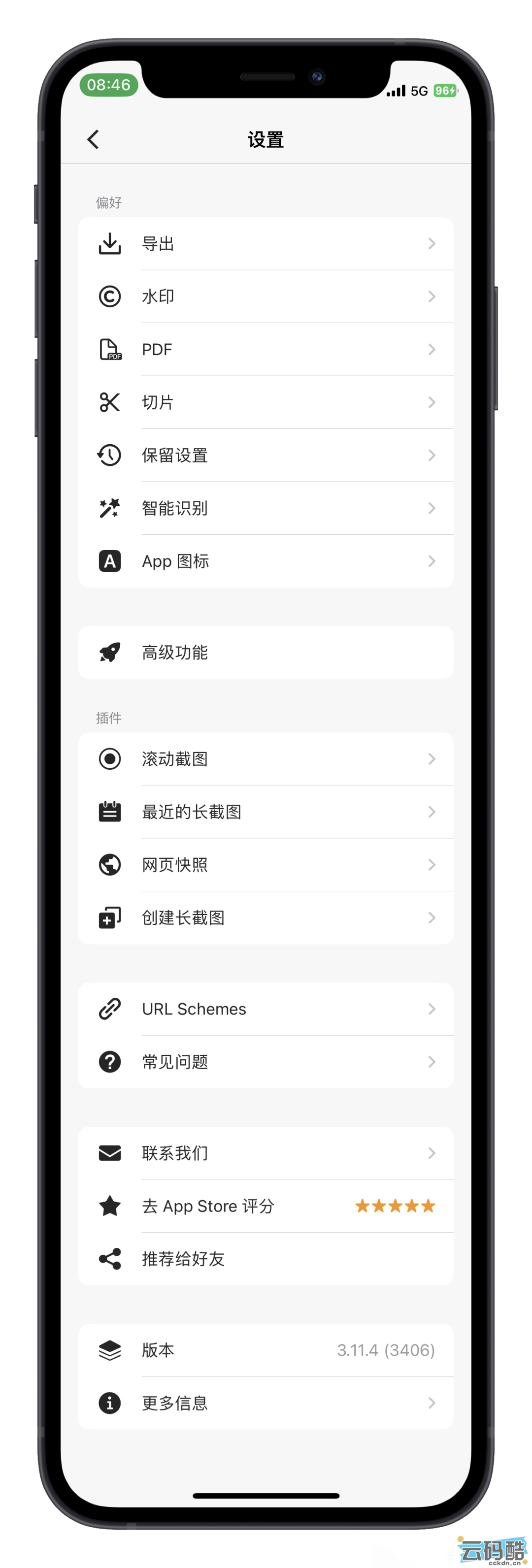Screen dimensions: 532x1568
Task: Select 联系我们 to contact support
Action: (266, 1153)
